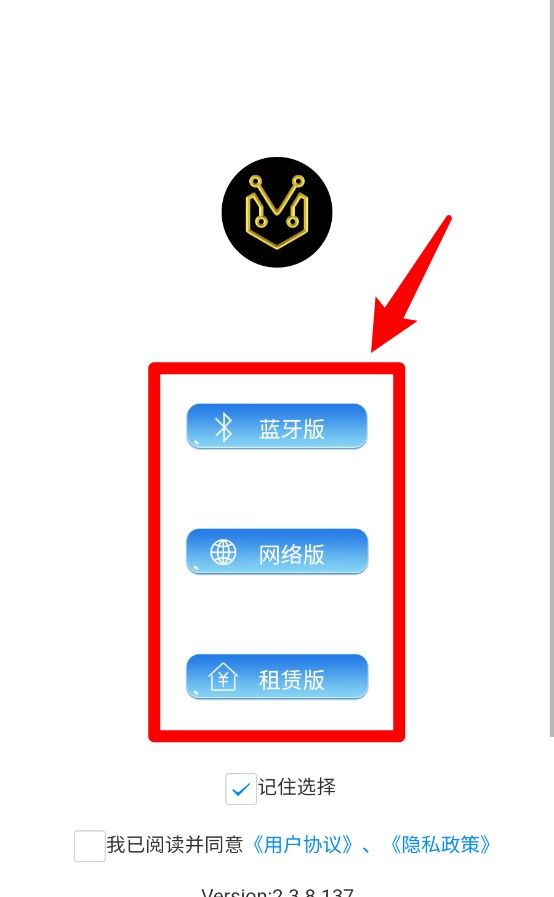Open the 租赁版 rental version button
554x897 pixels.
(x=276, y=677)
